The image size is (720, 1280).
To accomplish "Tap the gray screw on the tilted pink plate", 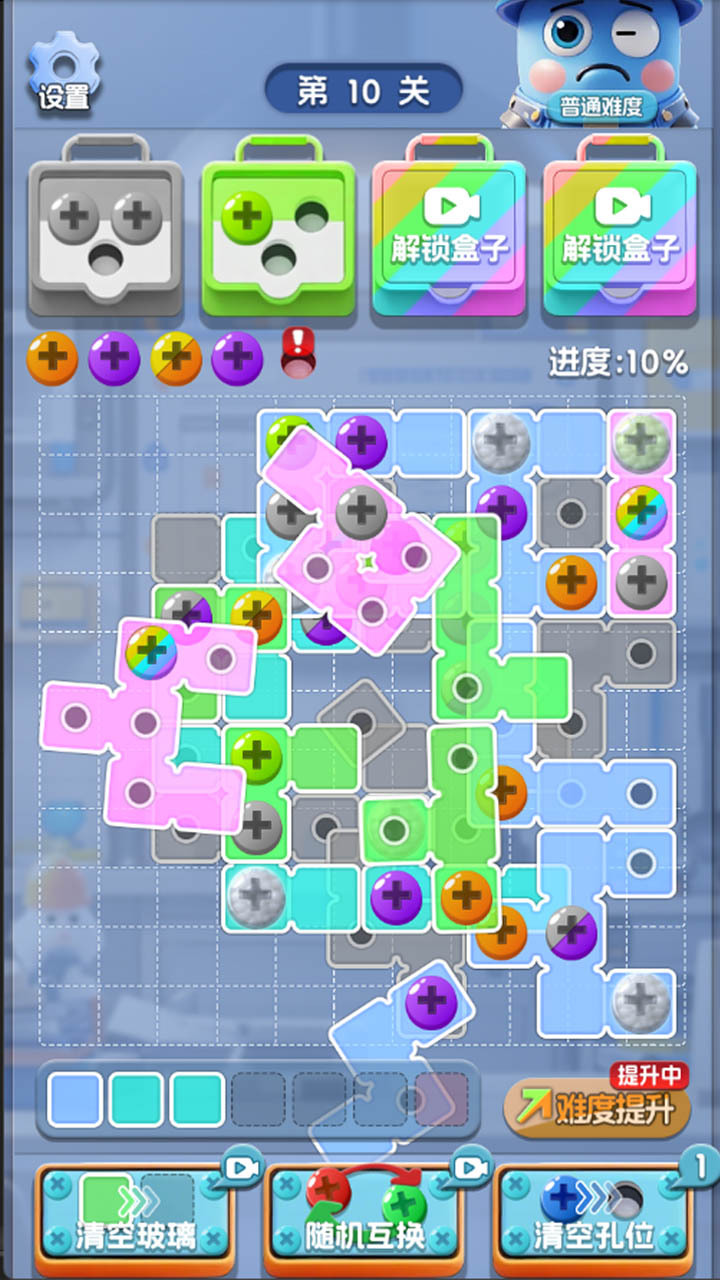I will point(361,512).
